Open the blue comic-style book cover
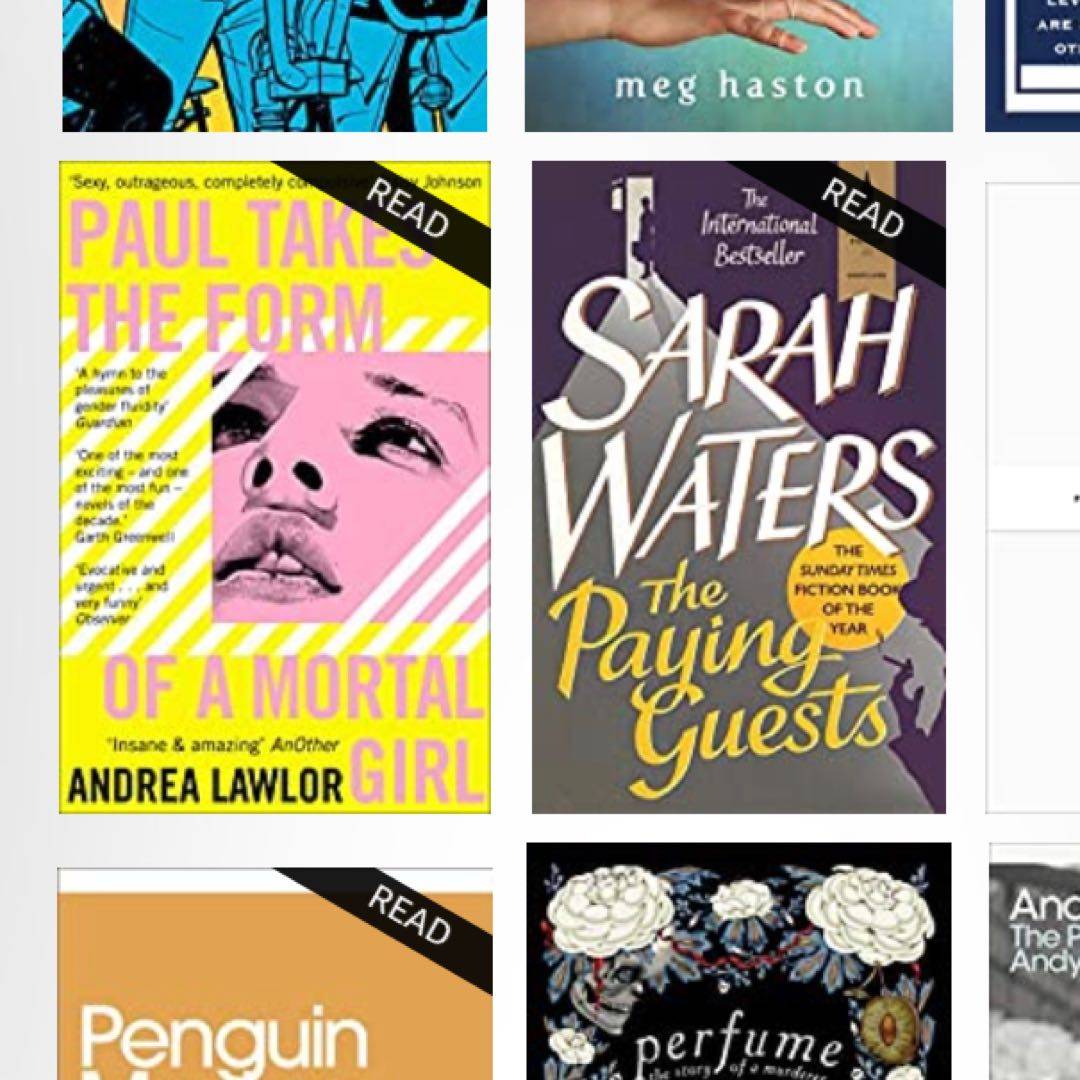The image size is (1080, 1080). coord(274,65)
